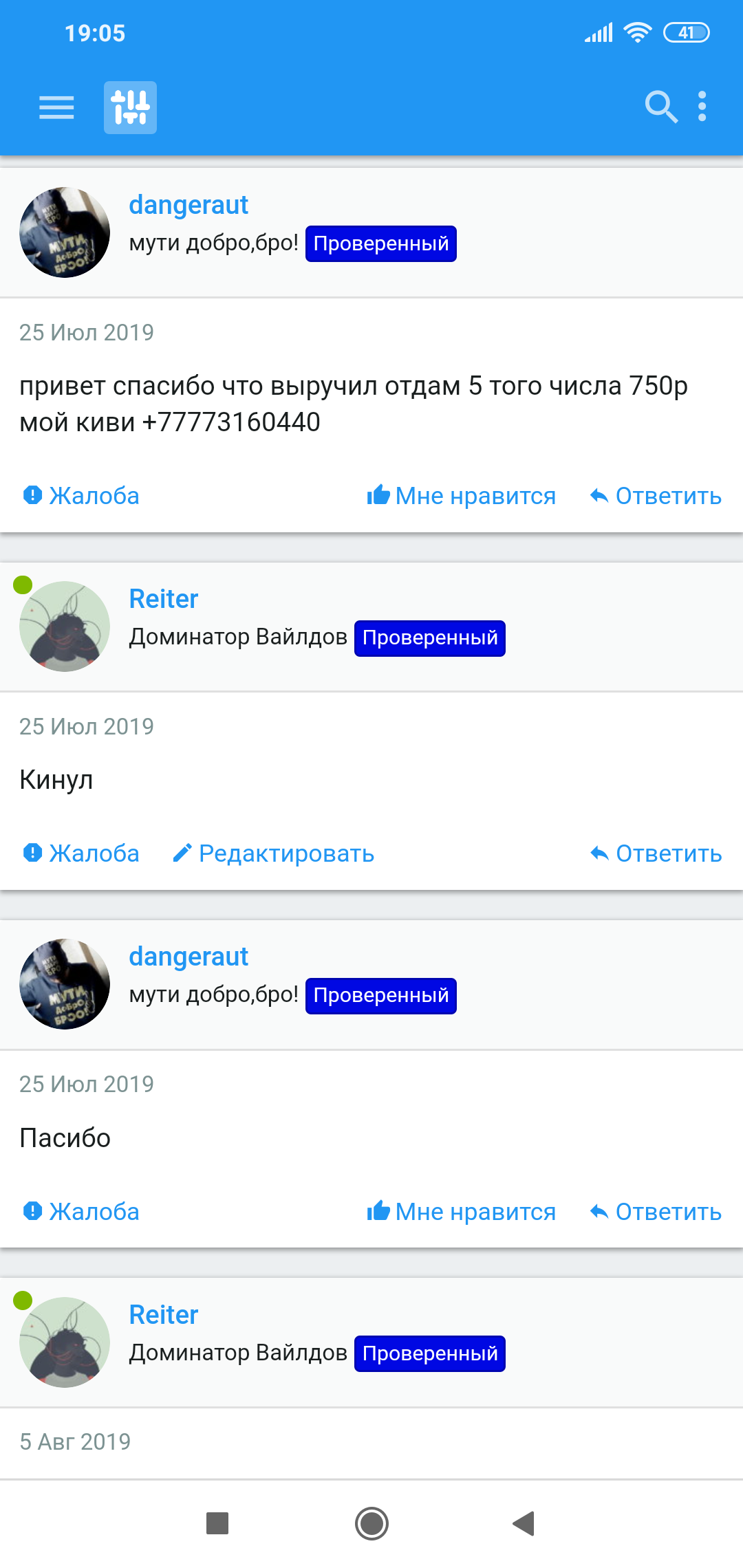The height and width of the screenshot is (1568, 743).
Task: Open the three-dot overflow menu
Action: click(702, 107)
